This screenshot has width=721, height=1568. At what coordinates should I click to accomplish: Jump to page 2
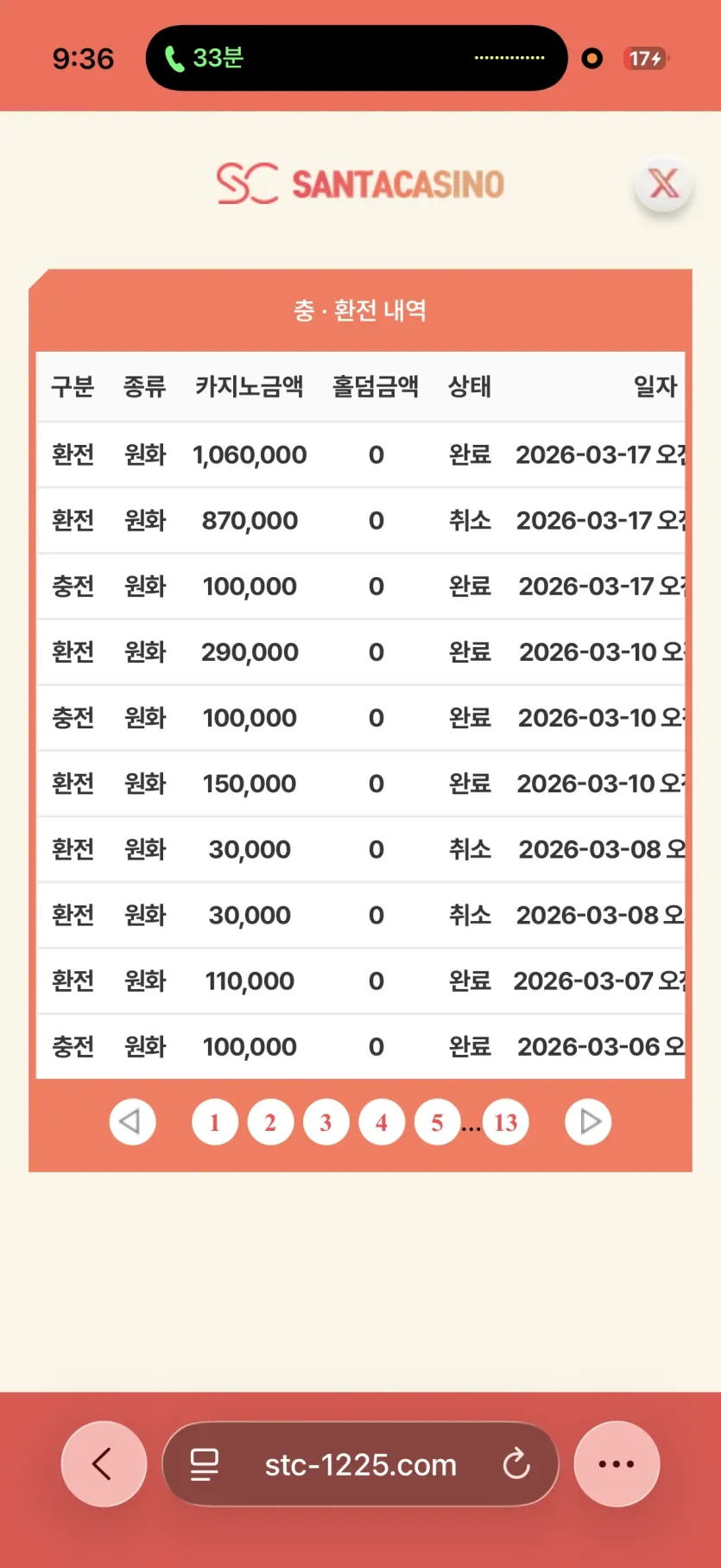pos(270,1121)
